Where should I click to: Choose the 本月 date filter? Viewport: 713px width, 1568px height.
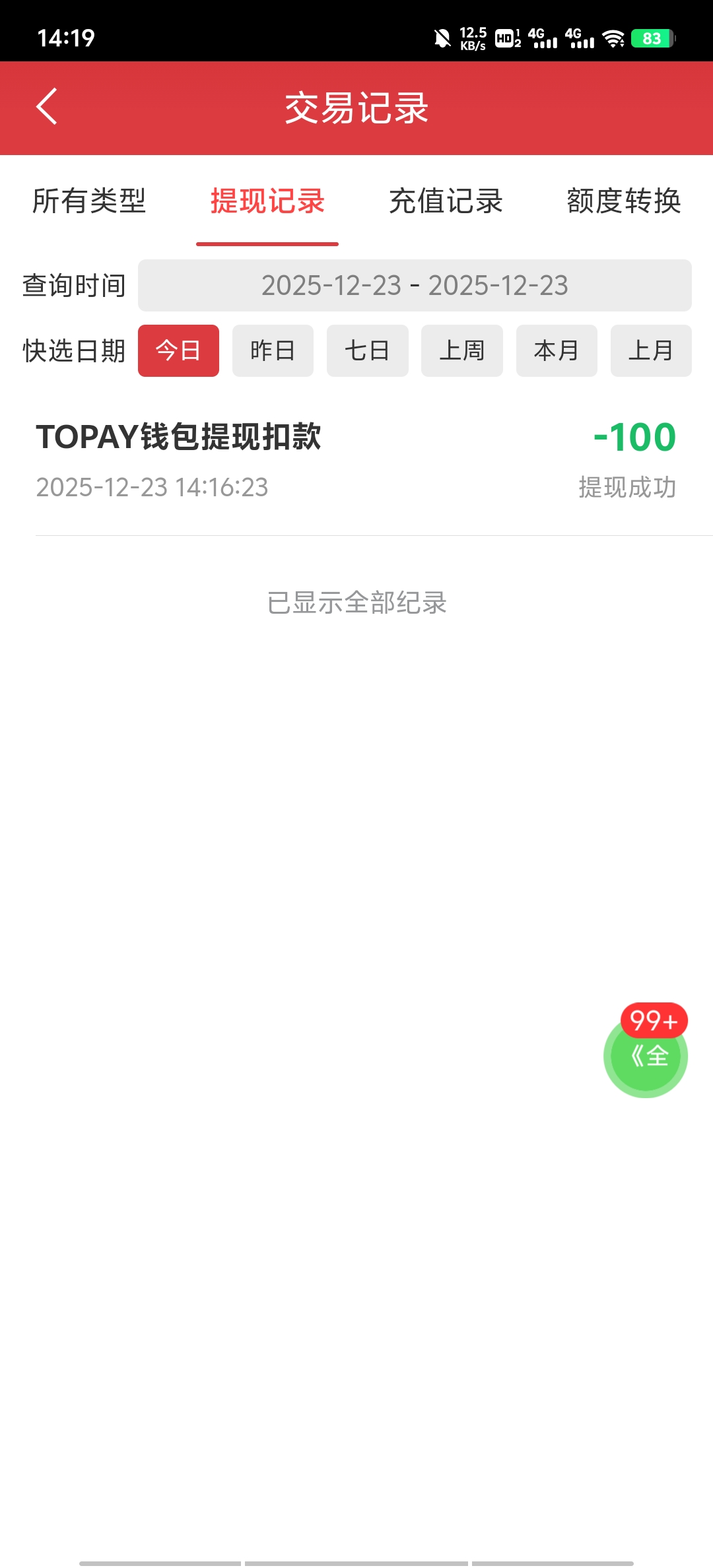click(x=557, y=350)
